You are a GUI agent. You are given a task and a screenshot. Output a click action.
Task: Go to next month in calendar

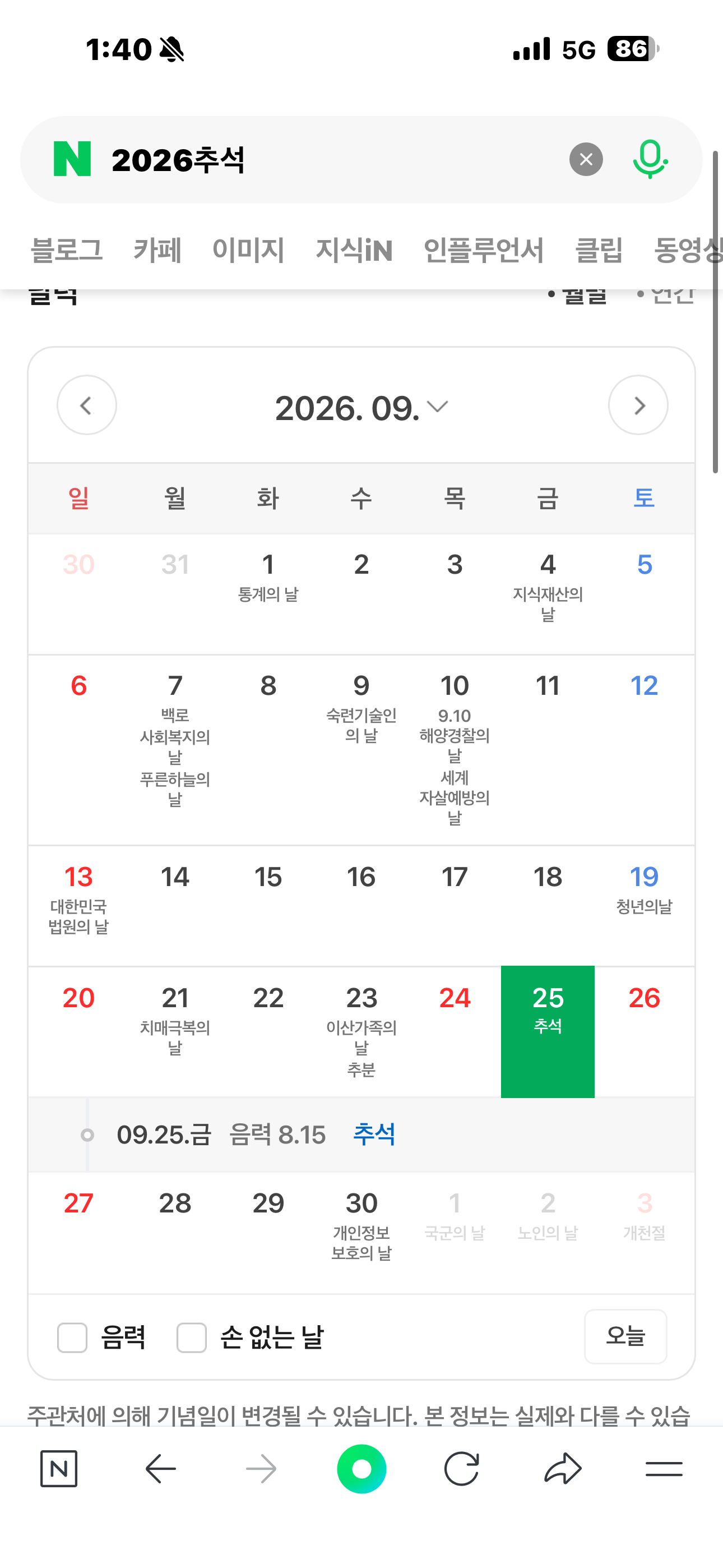[x=638, y=405]
